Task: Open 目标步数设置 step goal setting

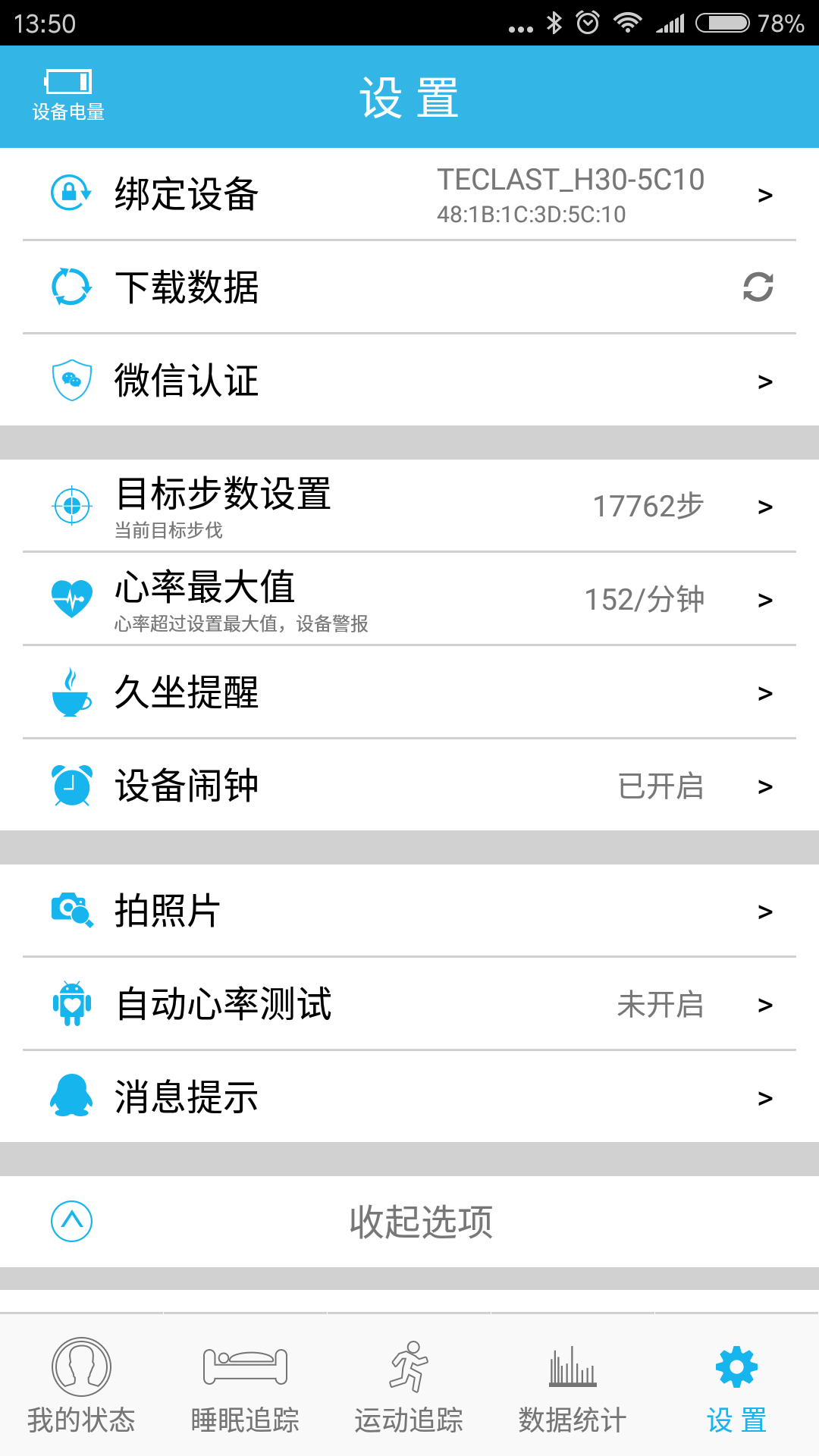Action: [409, 506]
